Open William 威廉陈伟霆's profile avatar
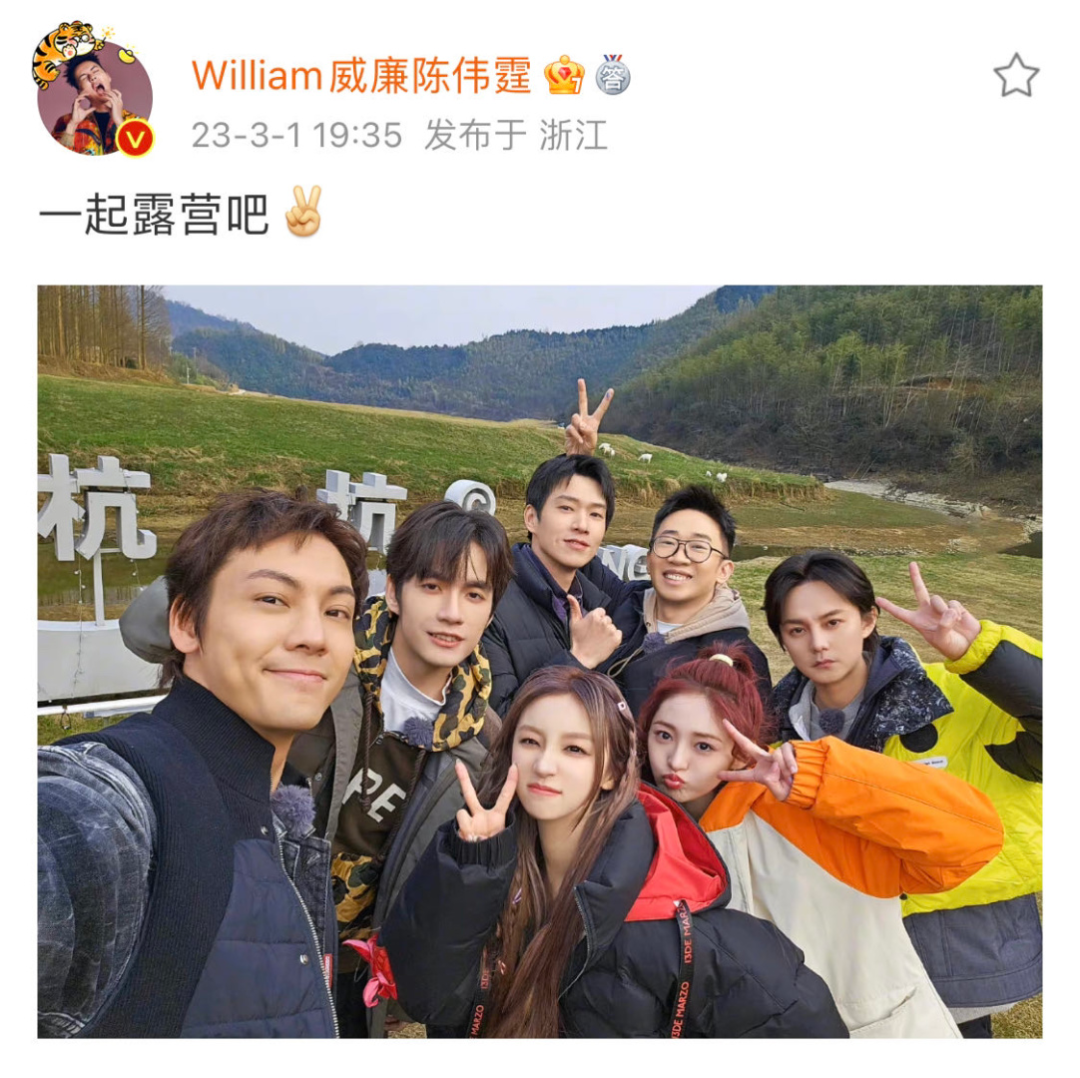 [93, 97]
